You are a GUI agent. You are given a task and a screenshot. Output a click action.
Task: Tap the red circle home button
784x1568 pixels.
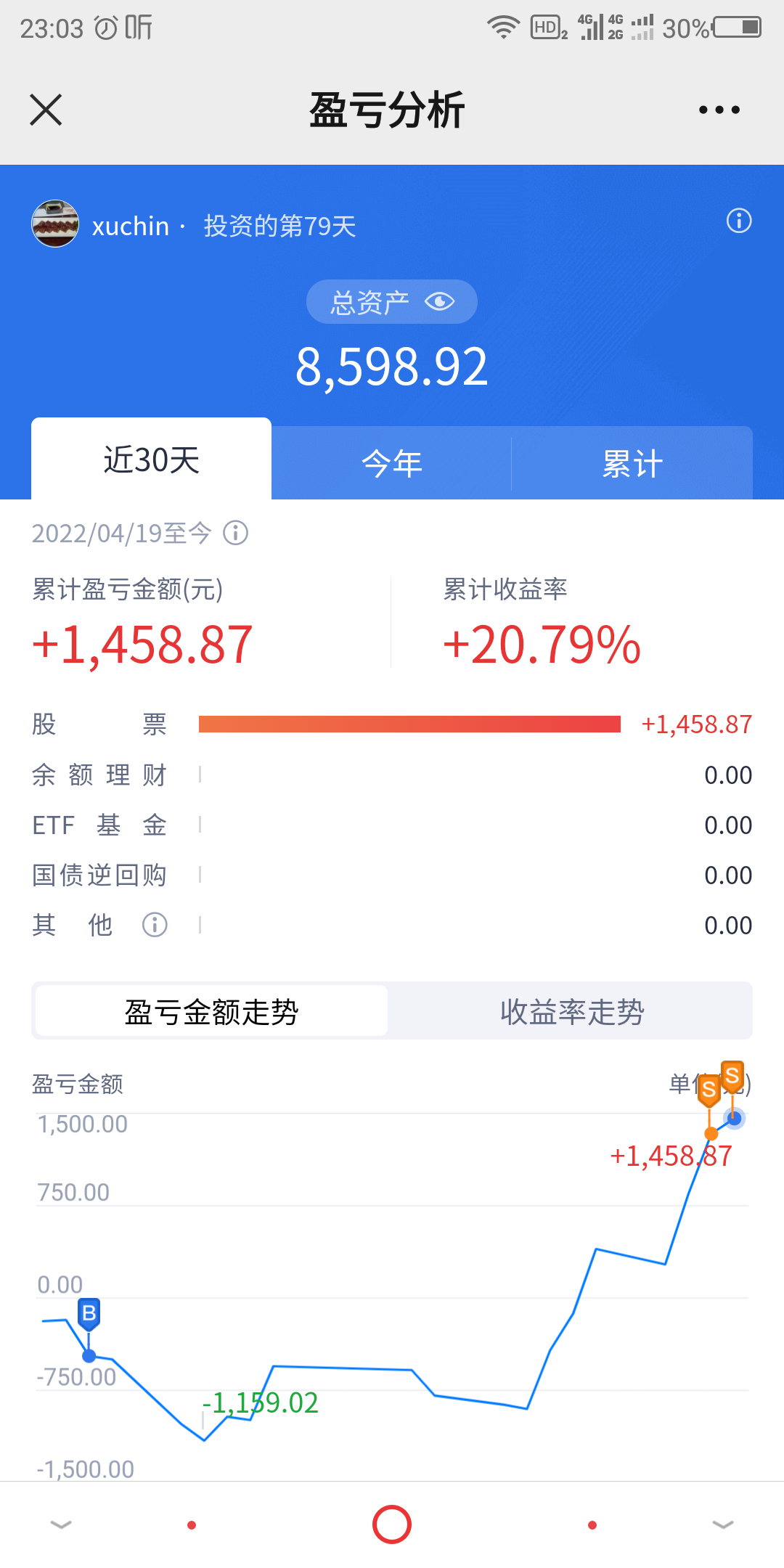pos(392,1524)
